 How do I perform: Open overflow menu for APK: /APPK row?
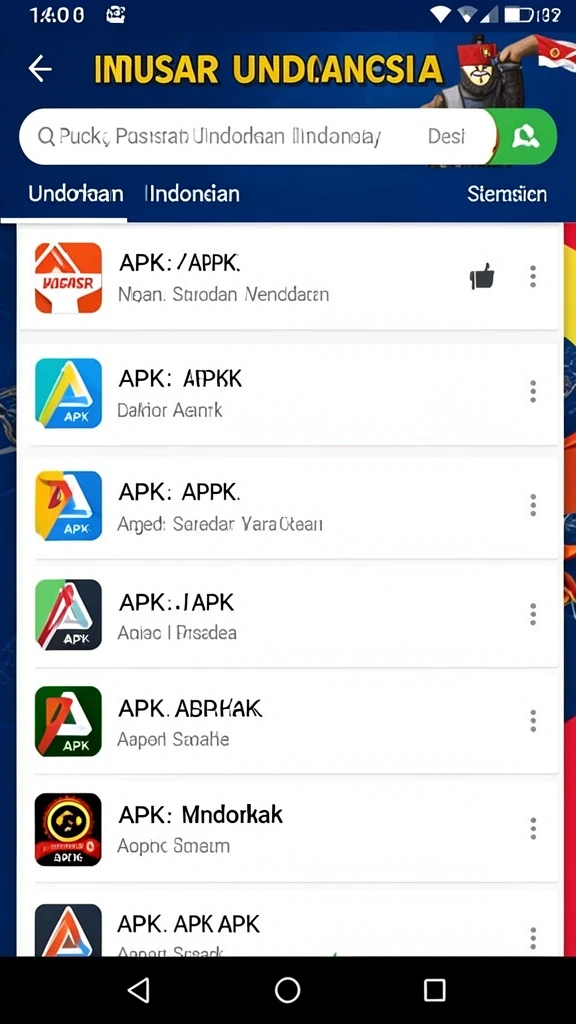[x=533, y=277]
